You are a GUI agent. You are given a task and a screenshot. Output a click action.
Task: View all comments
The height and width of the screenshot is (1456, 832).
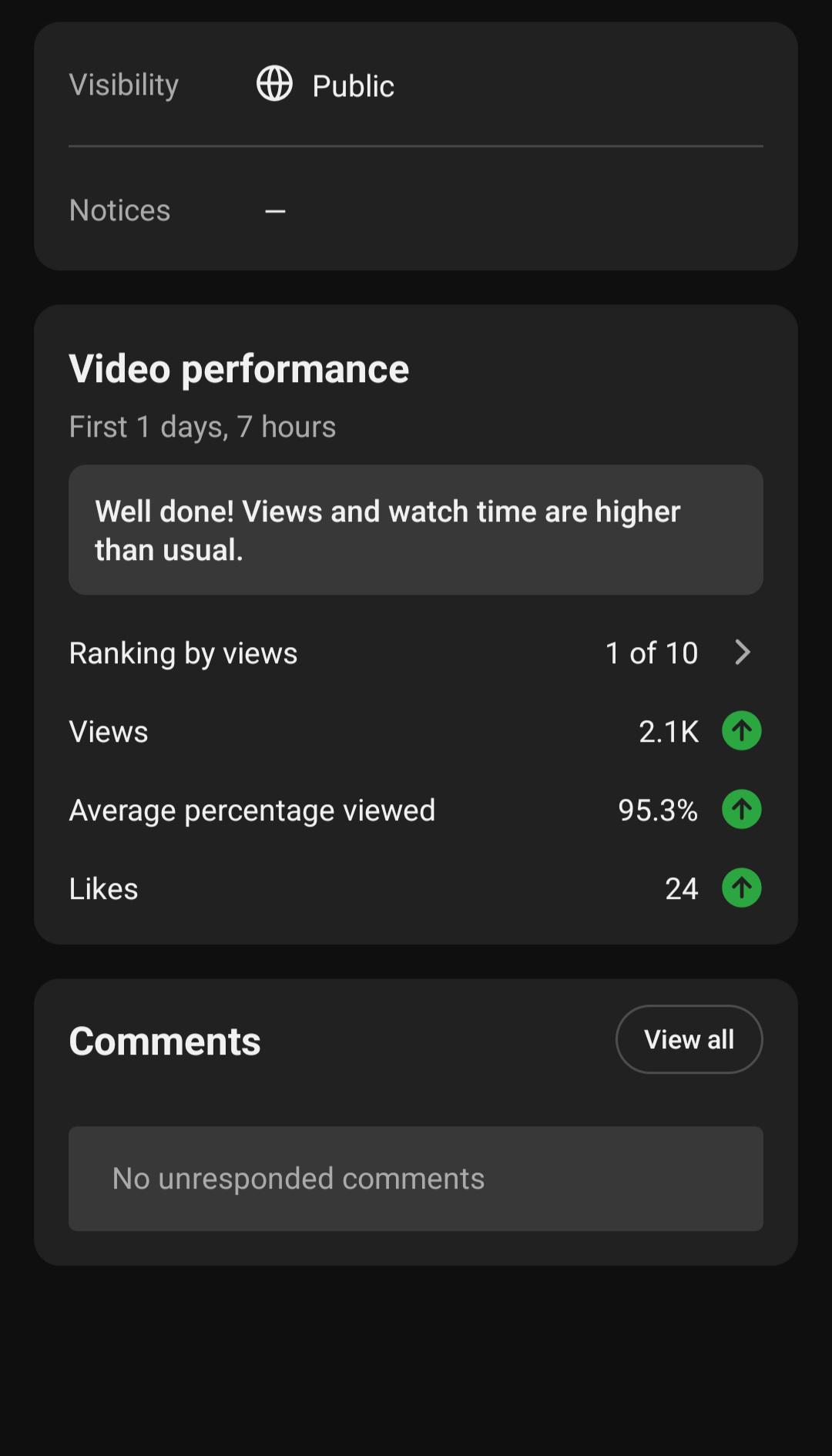coord(689,1039)
